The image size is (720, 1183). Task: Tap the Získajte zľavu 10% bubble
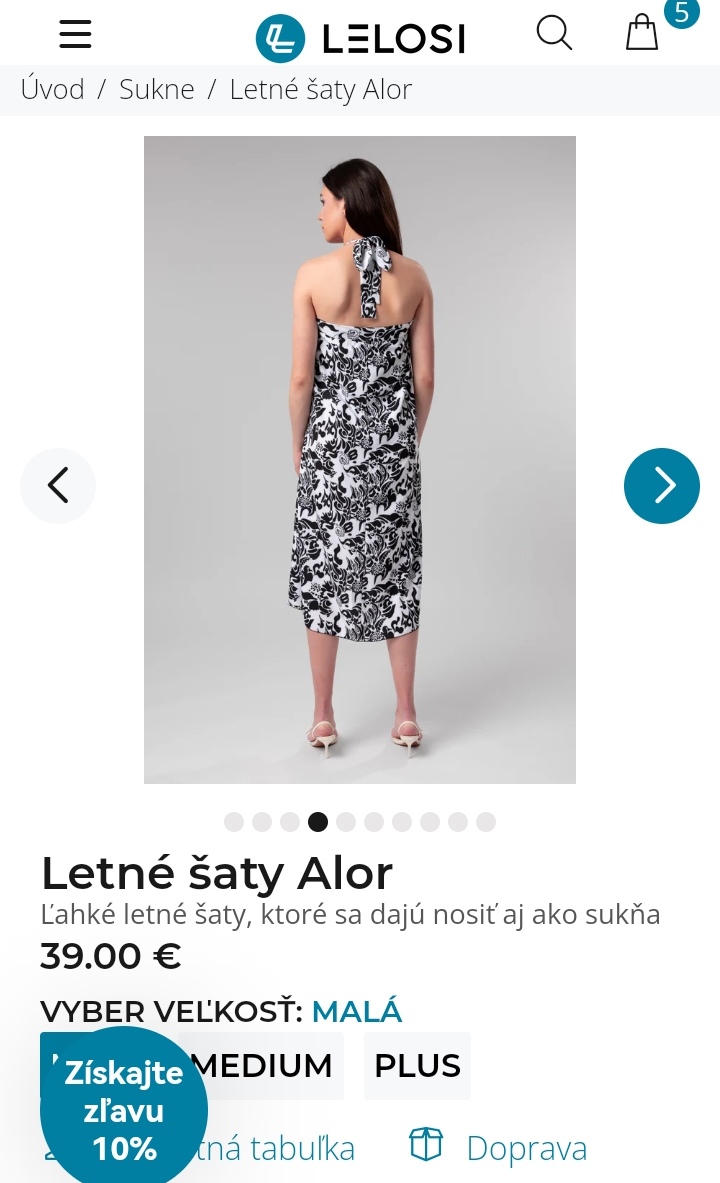(124, 1110)
